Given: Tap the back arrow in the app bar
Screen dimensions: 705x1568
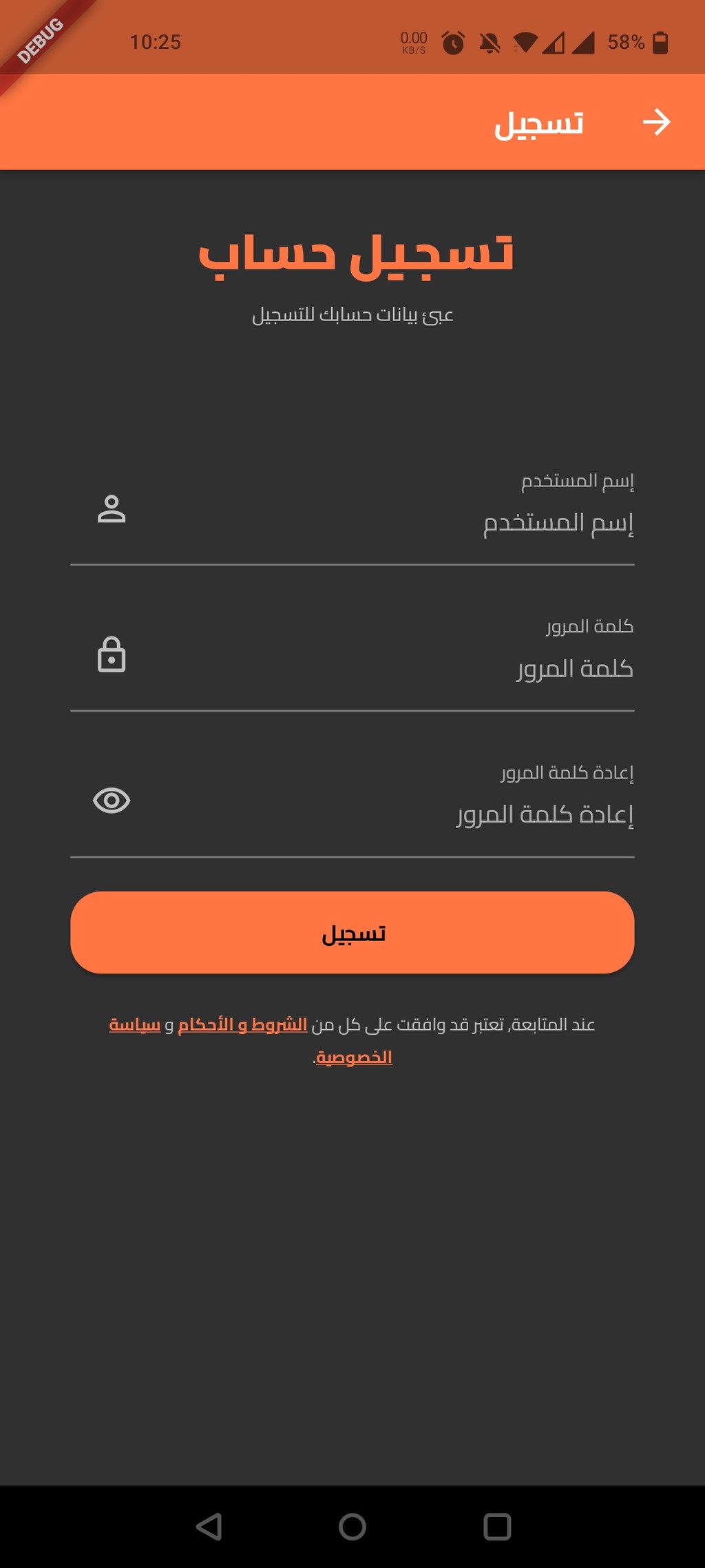Looking at the screenshot, I should pyautogui.click(x=656, y=122).
